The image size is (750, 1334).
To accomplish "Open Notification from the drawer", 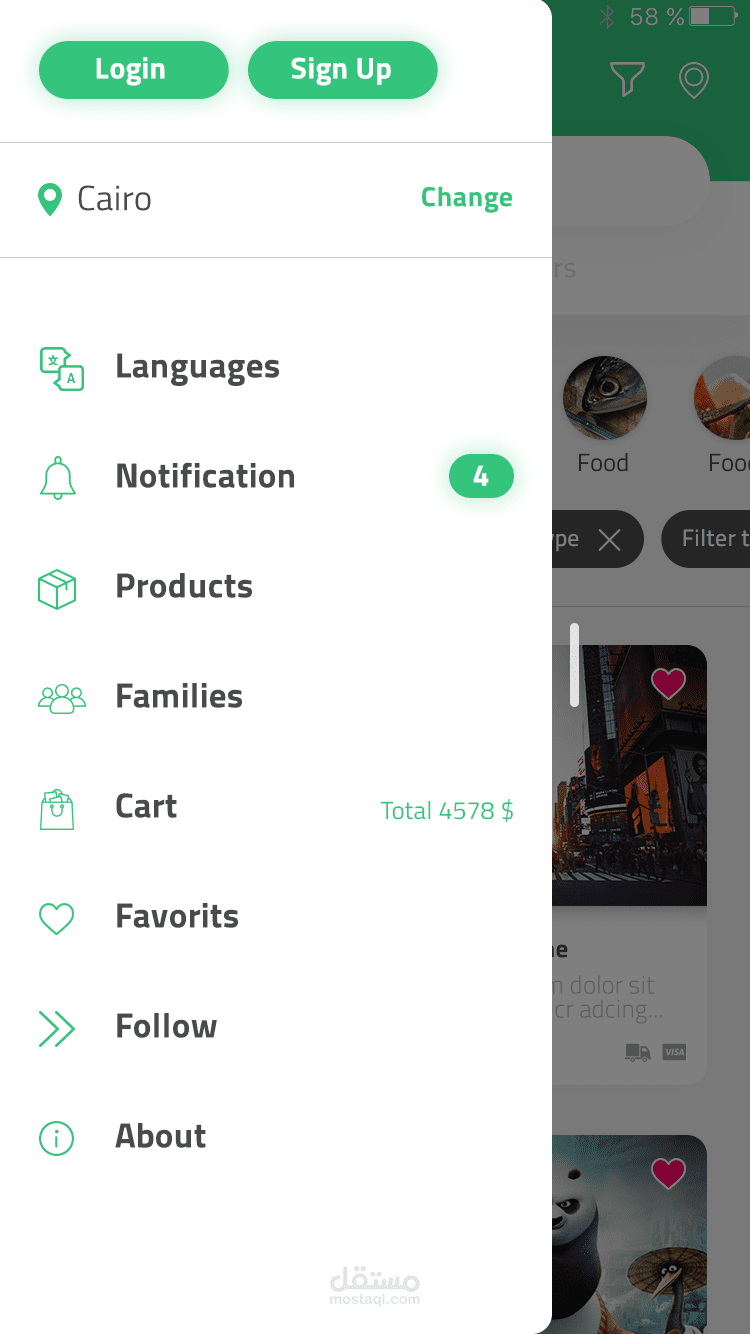I will [205, 477].
